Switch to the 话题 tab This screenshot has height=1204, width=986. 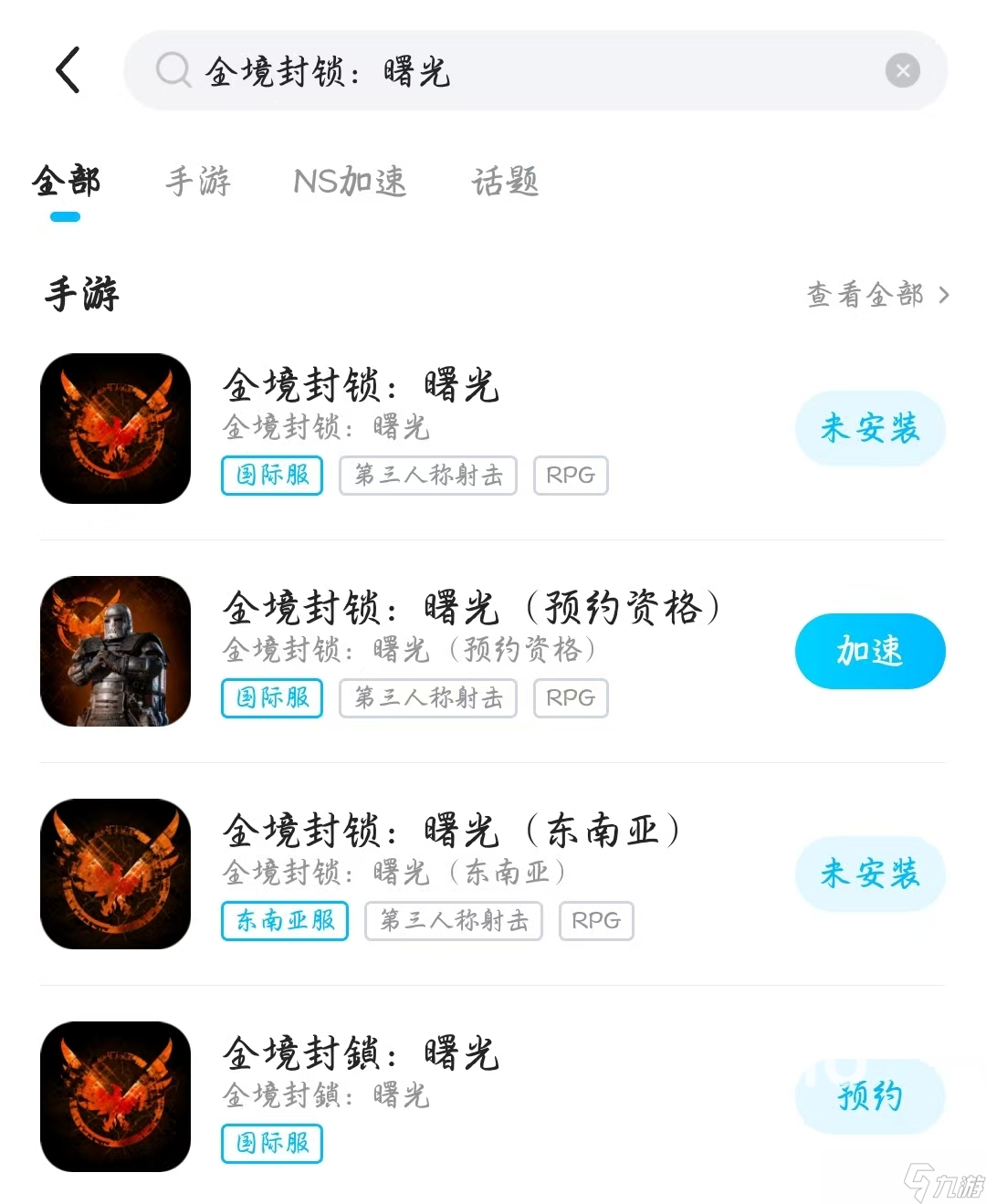click(x=505, y=183)
